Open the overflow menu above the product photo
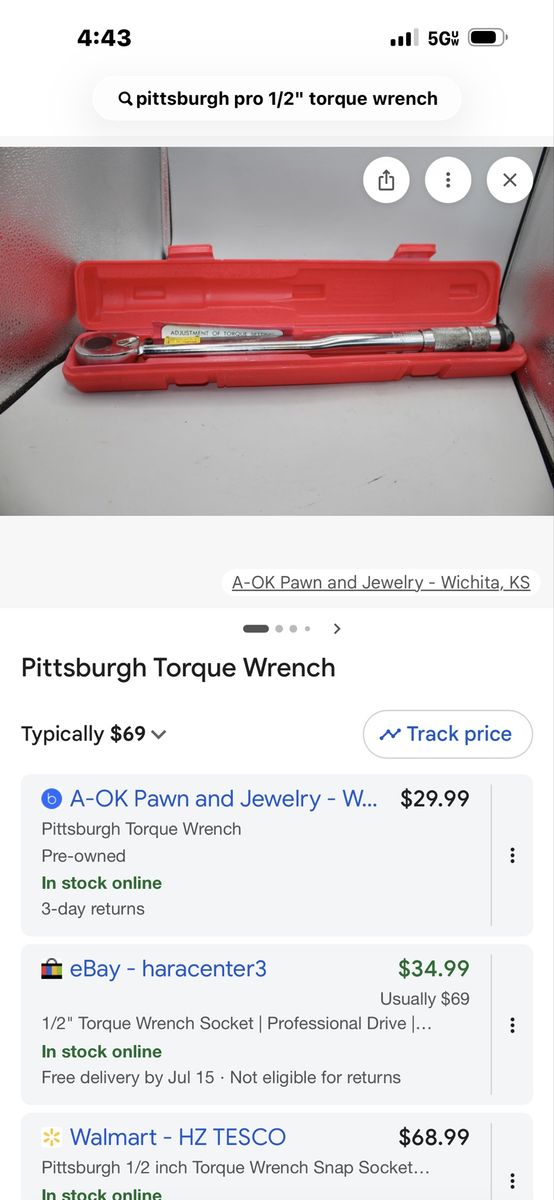The height and width of the screenshot is (1200, 554). point(448,180)
